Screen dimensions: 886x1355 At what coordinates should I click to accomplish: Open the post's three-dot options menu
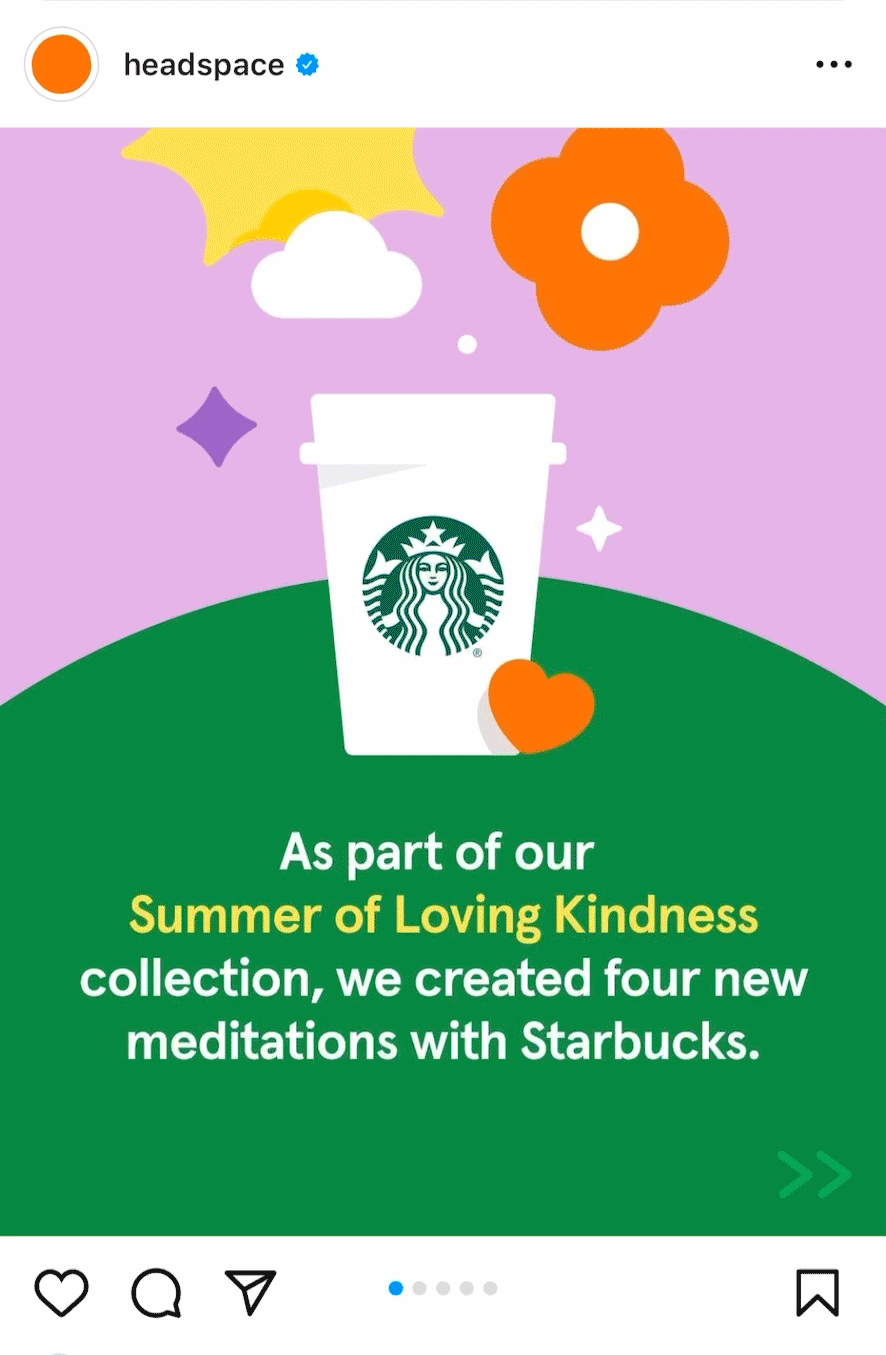click(833, 65)
